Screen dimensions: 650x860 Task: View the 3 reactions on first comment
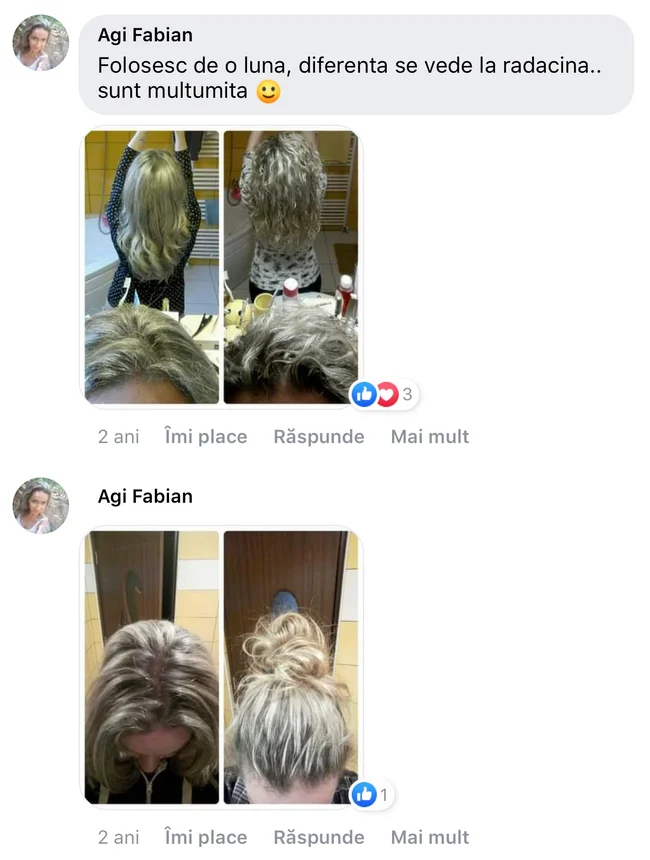tap(385, 395)
